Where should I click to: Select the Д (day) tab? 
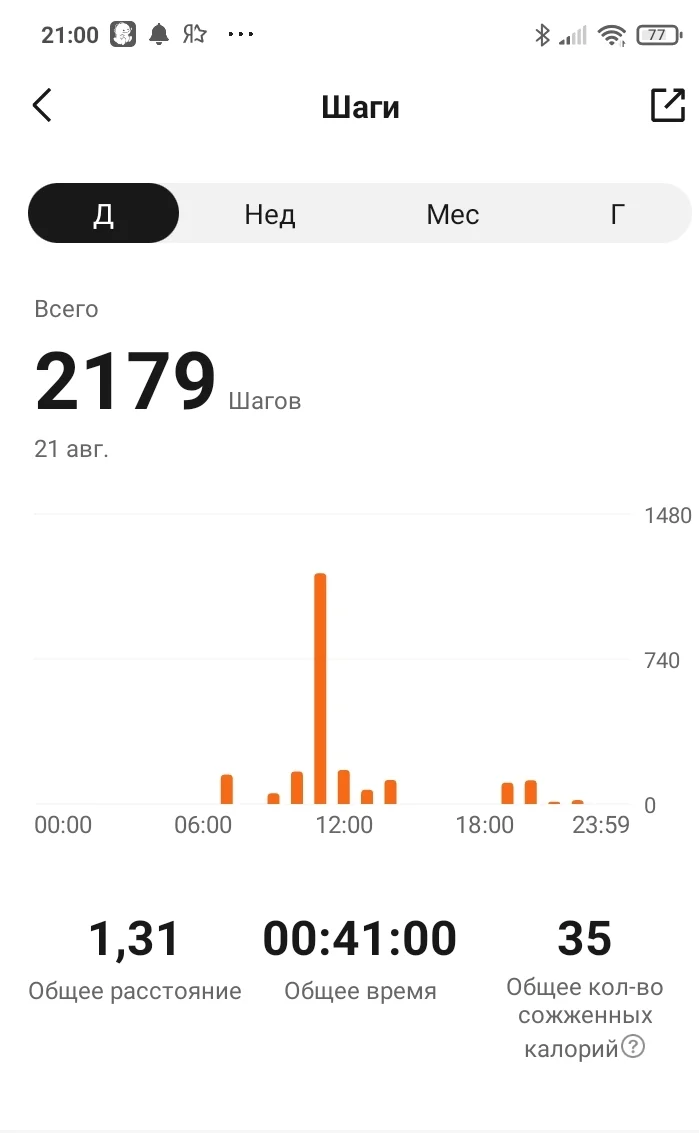104,214
